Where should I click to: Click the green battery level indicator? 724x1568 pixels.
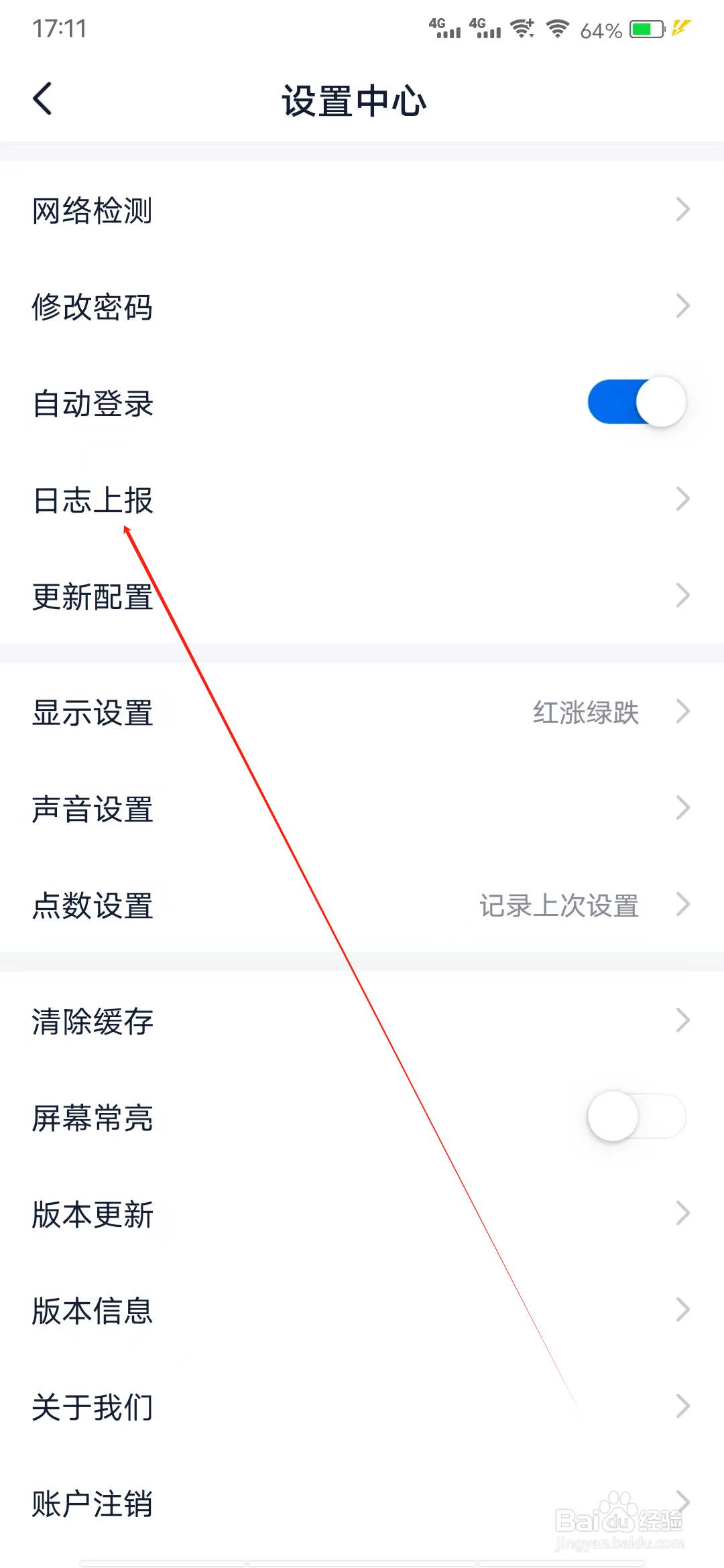coord(640,29)
